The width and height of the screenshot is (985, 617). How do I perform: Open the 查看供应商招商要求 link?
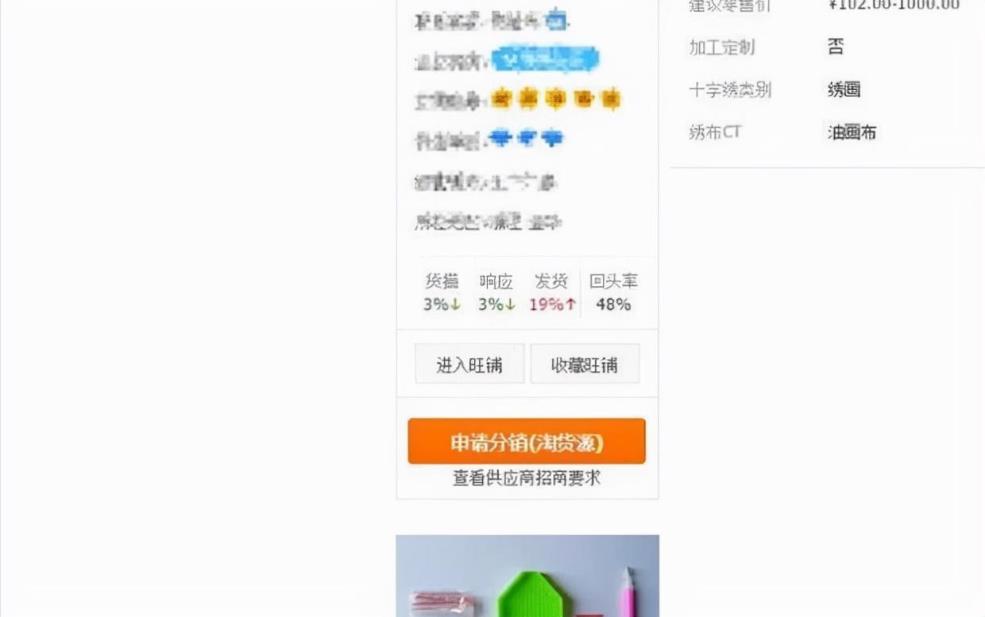click(526, 479)
